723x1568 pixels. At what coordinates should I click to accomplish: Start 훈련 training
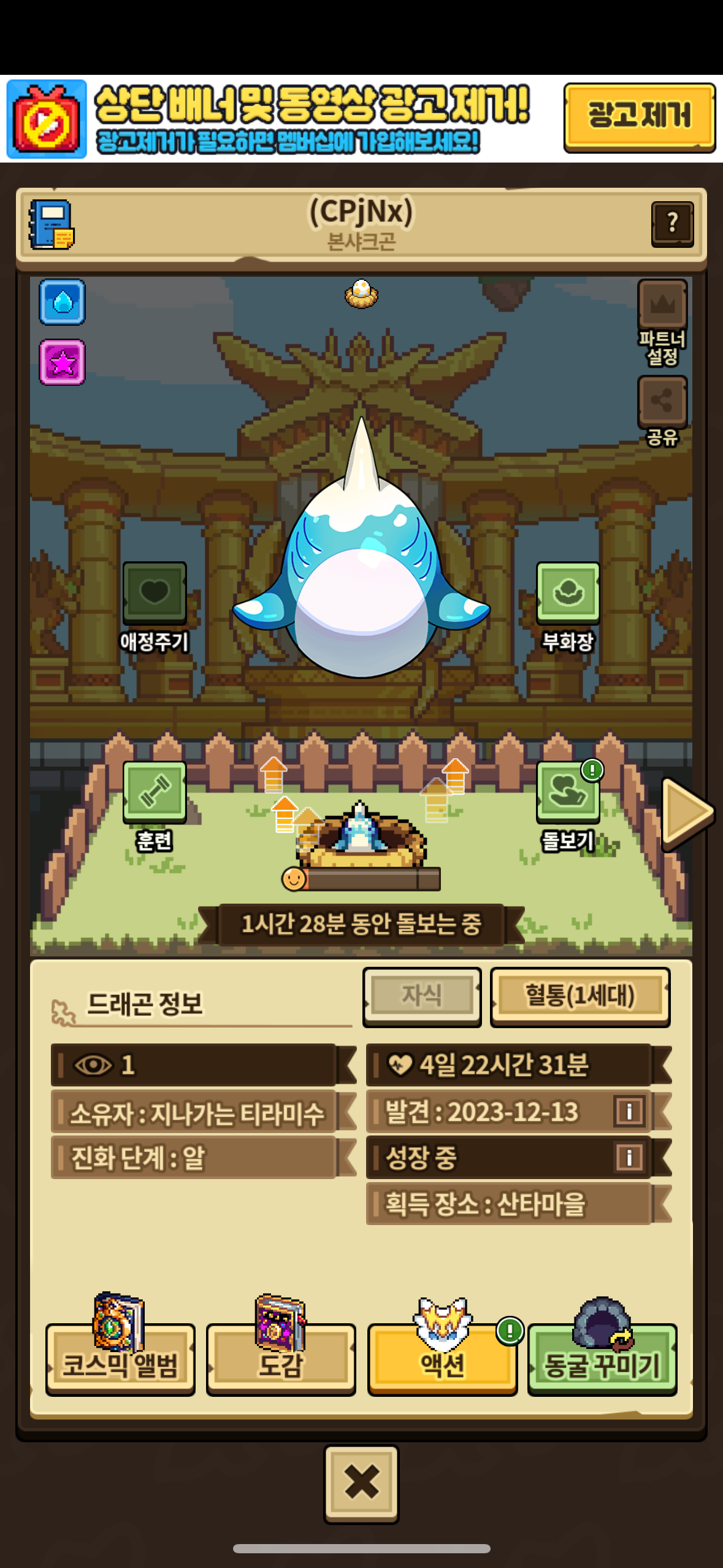point(154,791)
